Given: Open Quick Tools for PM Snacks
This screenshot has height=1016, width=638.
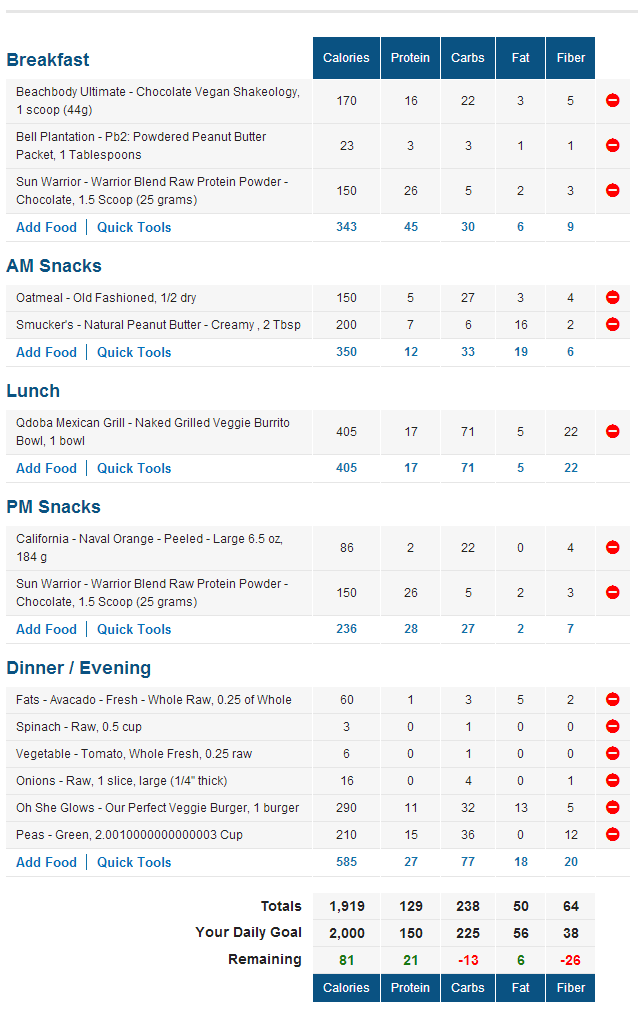Looking at the screenshot, I should [134, 629].
